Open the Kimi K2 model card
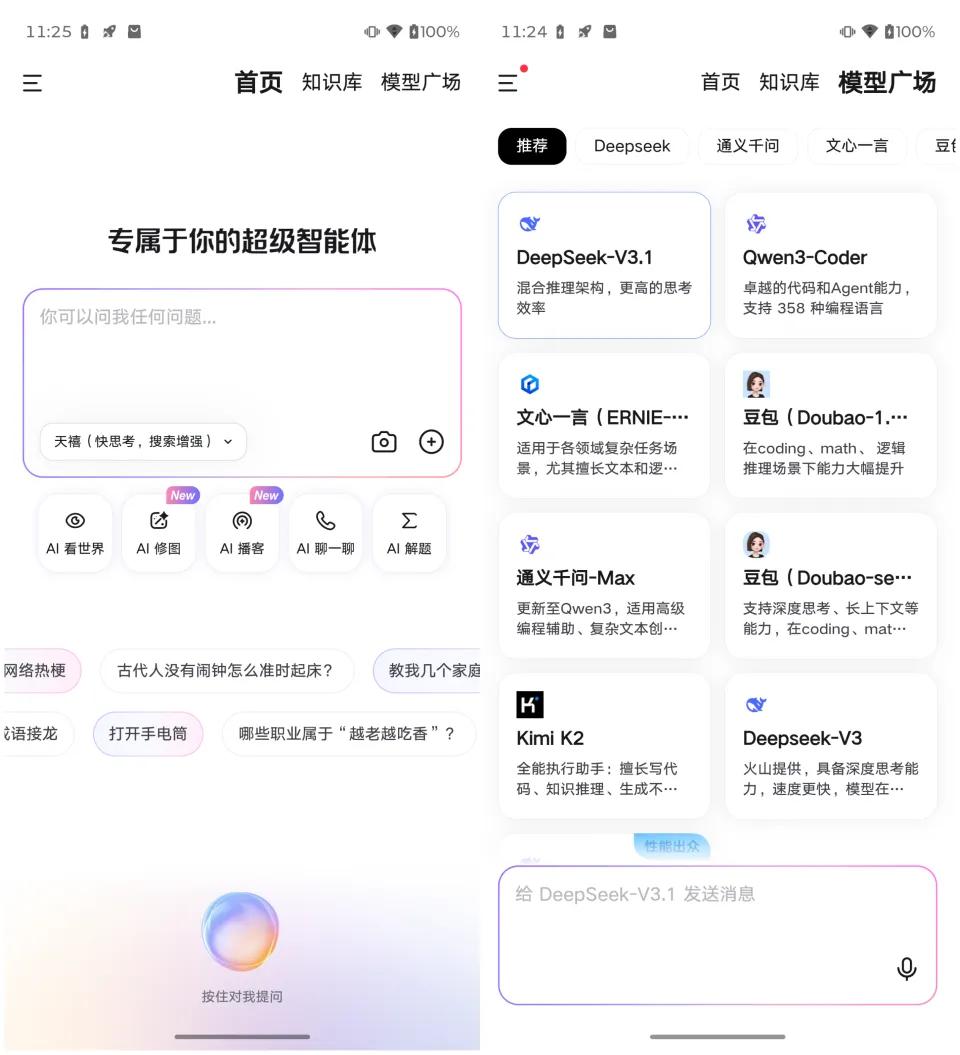 (x=604, y=746)
